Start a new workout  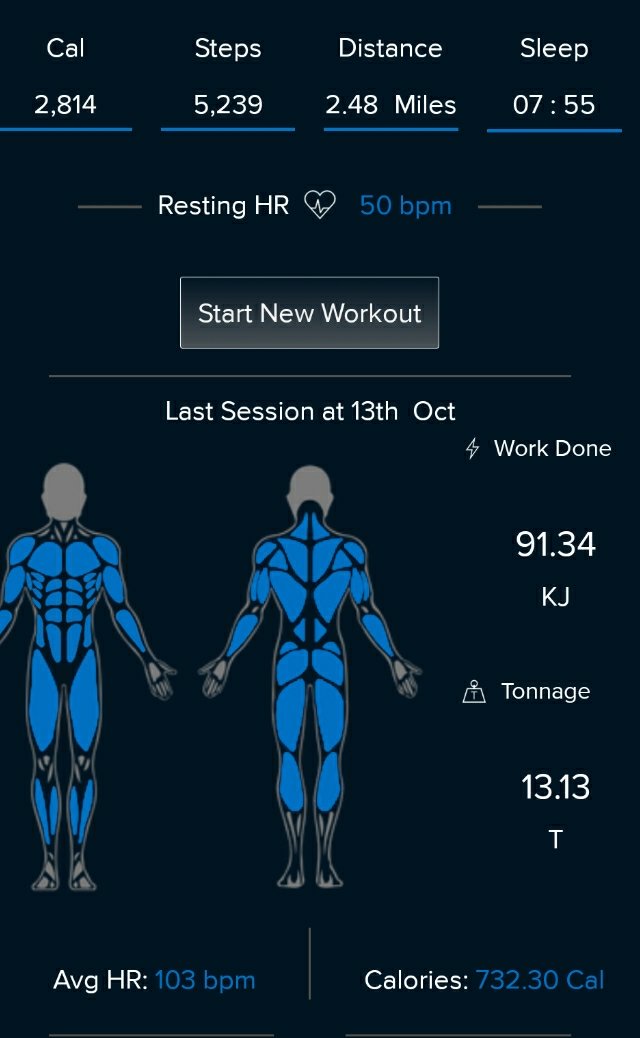309,313
